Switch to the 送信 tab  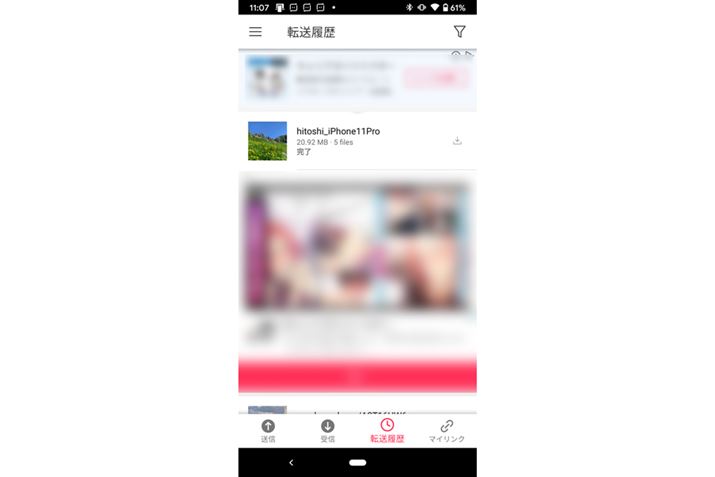pyautogui.click(x=268, y=431)
